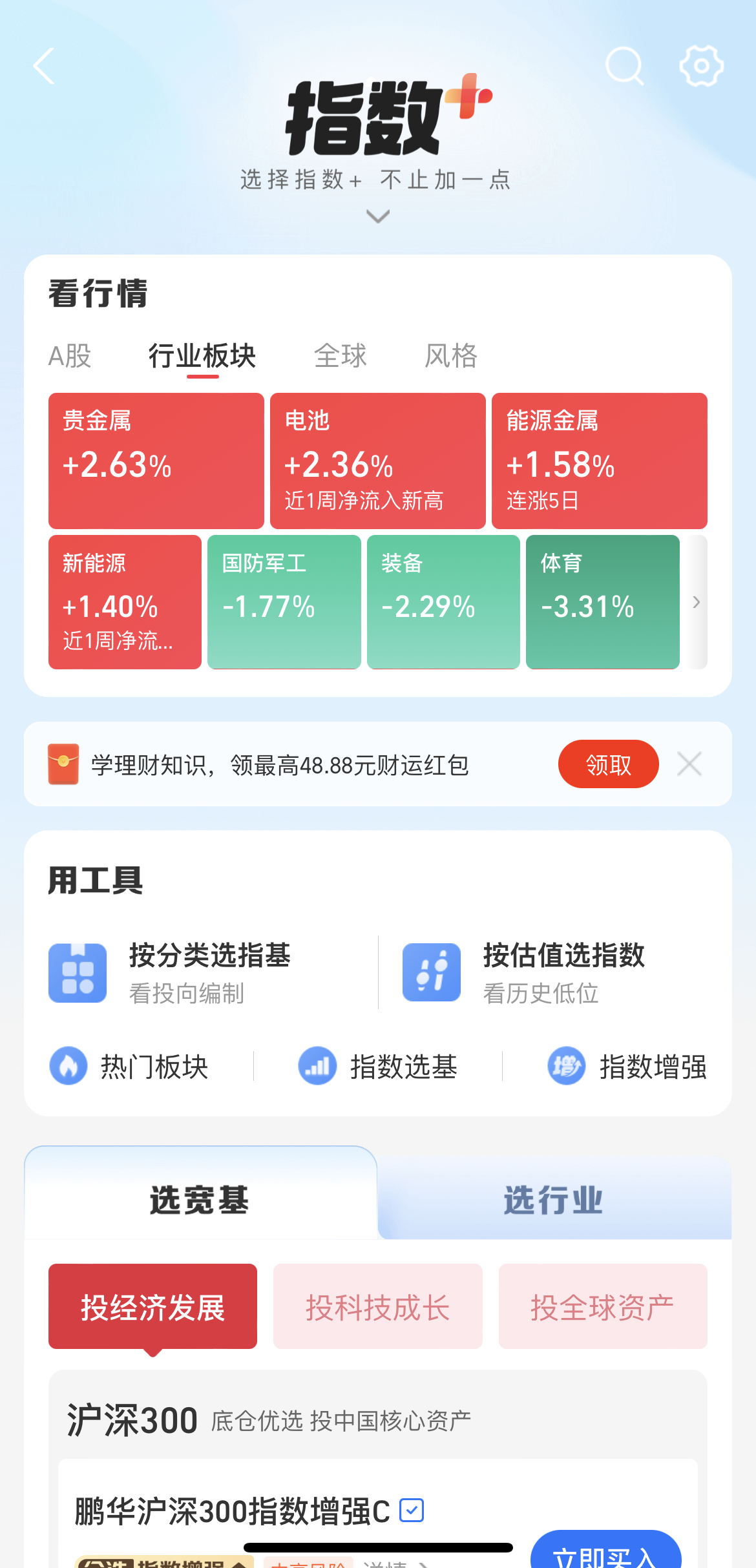The width and height of the screenshot is (756, 1568).
Task: Switch to the 风格 tab
Action: click(452, 355)
